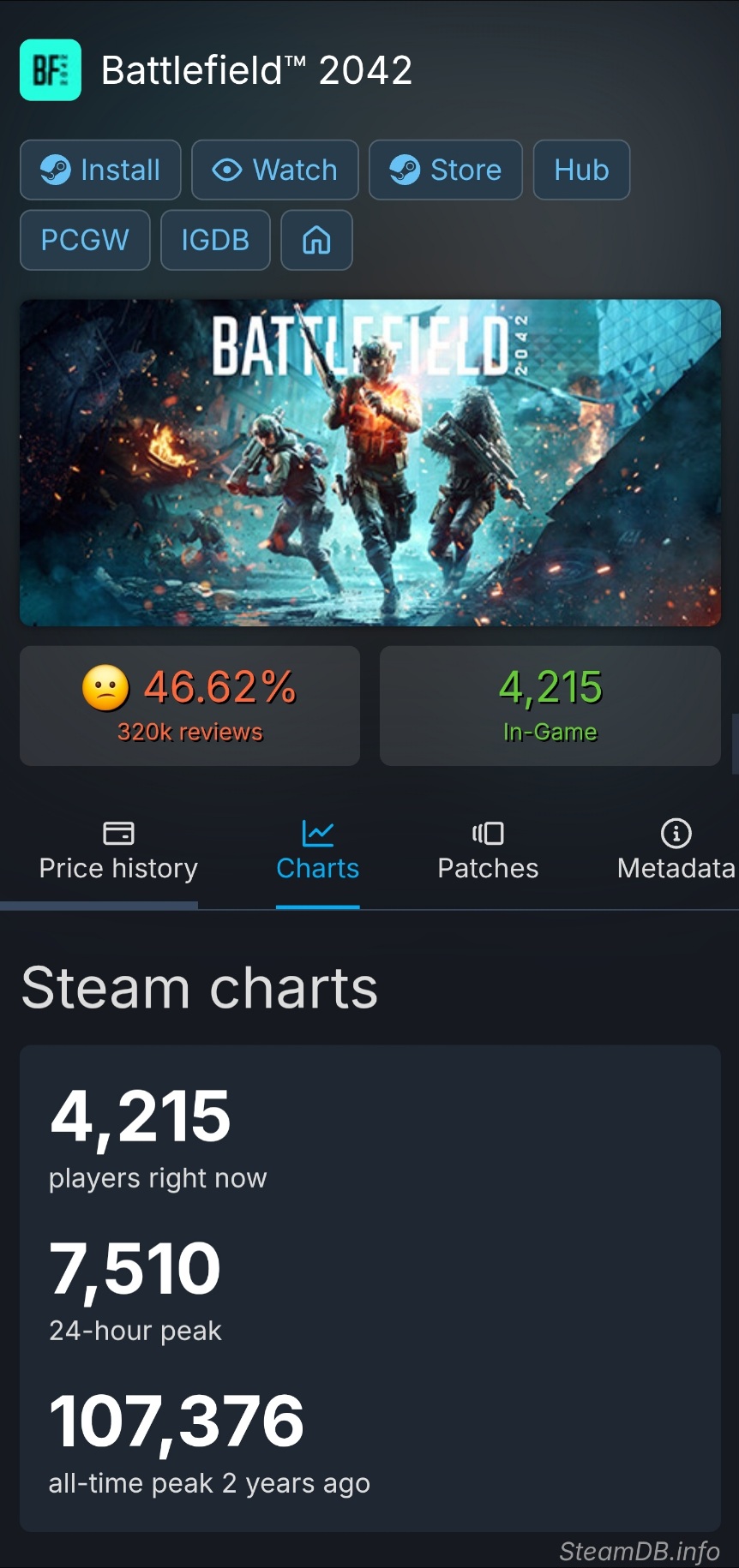The image size is (739, 1568).
Task: Go to the Steam Store page
Action: (445, 170)
